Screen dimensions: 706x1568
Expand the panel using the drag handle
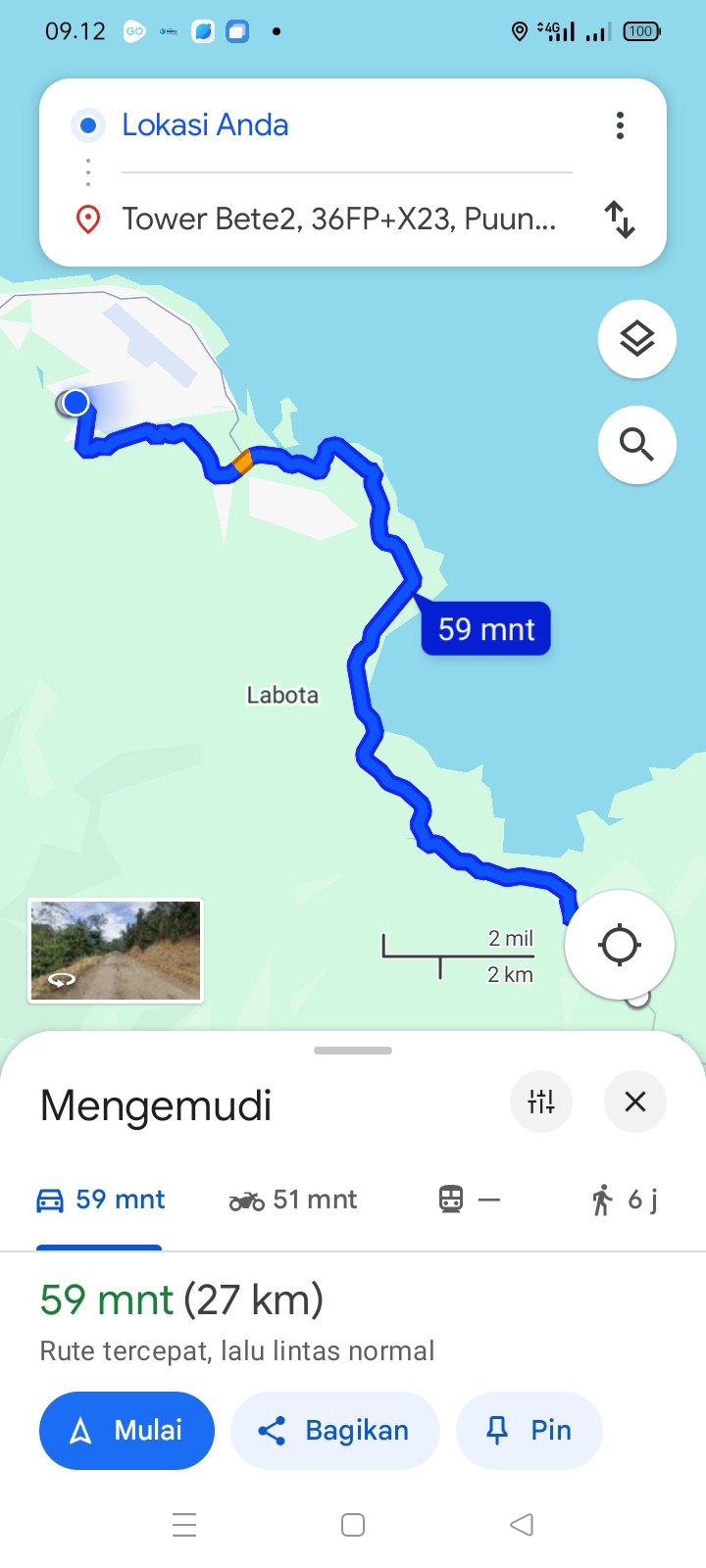click(x=353, y=1051)
